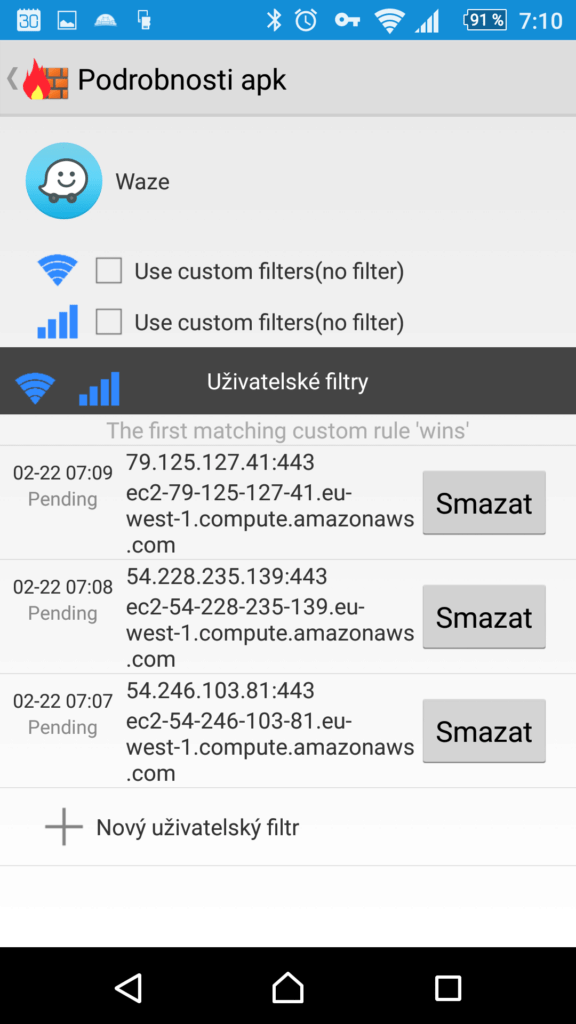Go back using the app bar arrow
The image size is (576, 1024).
tap(12, 78)
